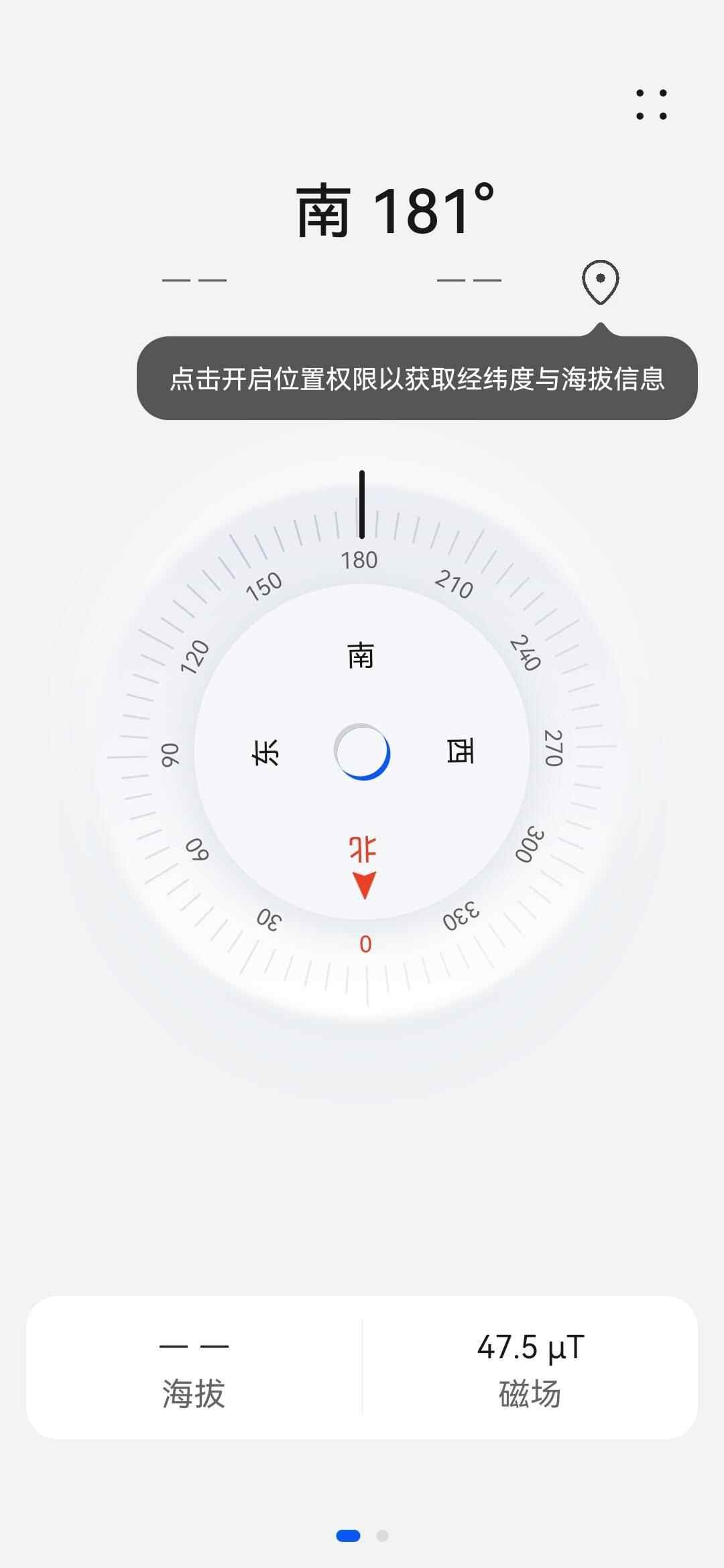Open the four-dot more options menu

tap(651, 105)
